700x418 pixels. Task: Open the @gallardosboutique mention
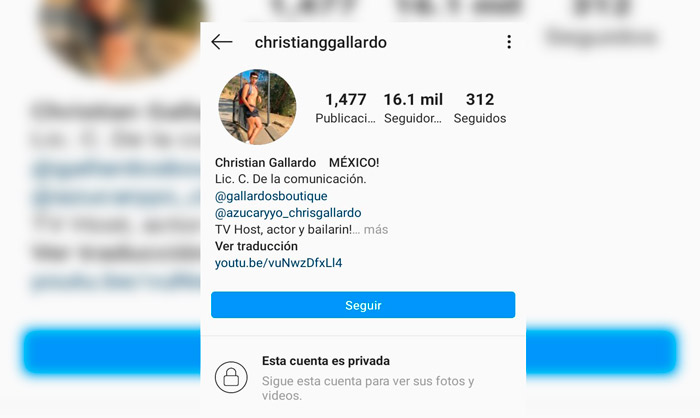click(271, 196)
